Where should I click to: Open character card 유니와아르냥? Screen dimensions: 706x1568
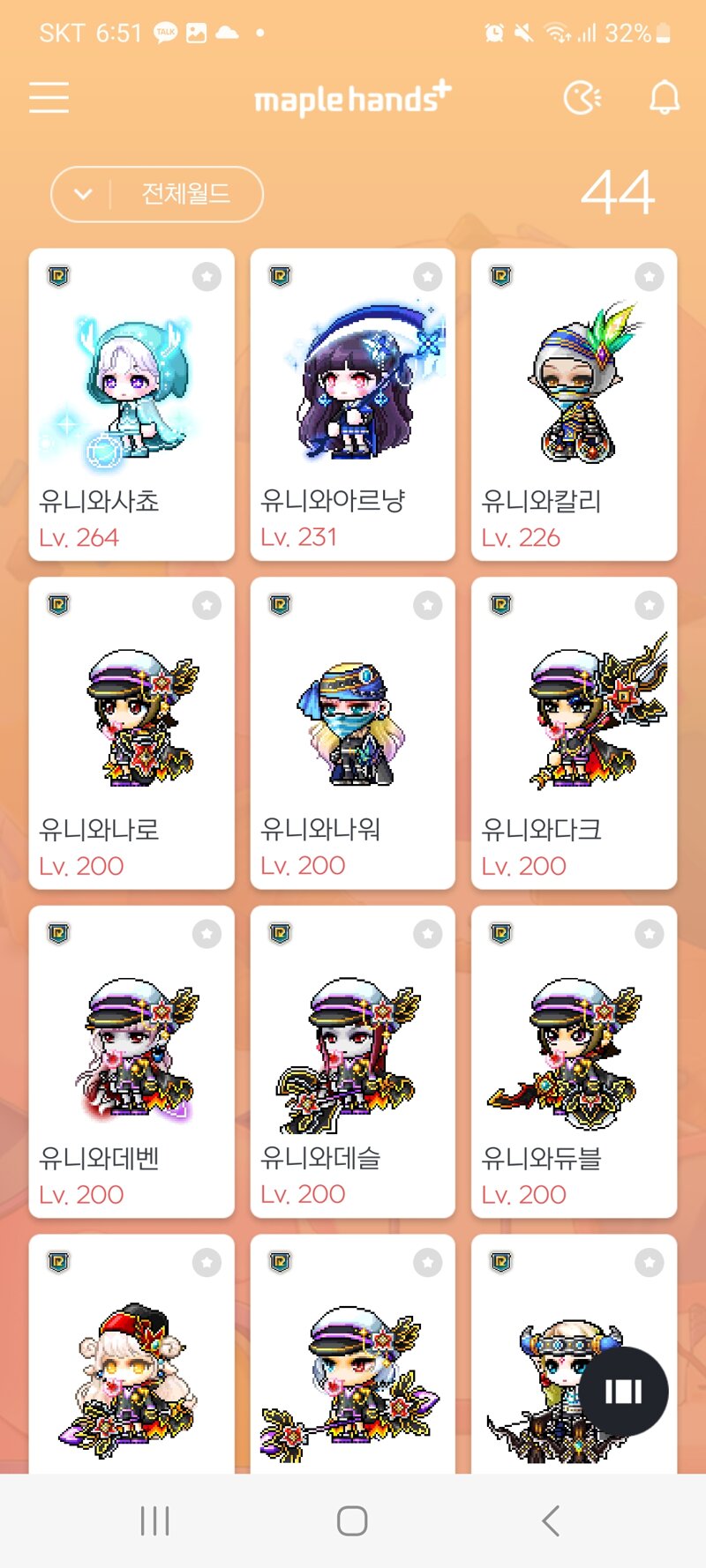click(352, 406)
